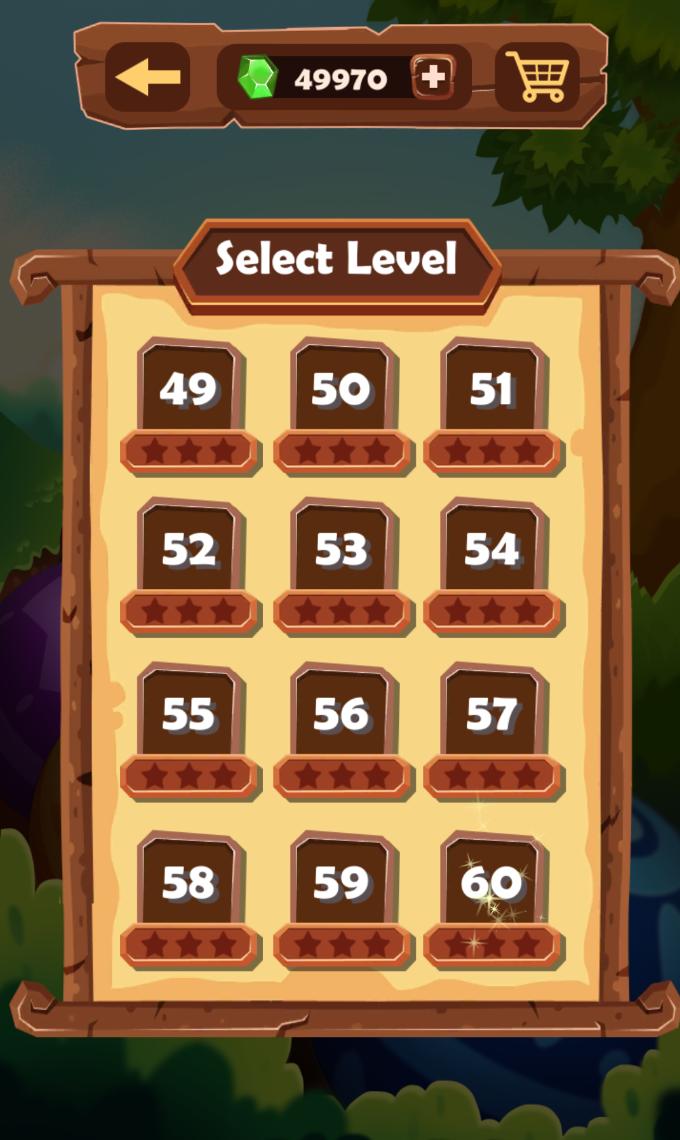The width and height of the screenshot is (680, 1140).
Task: Open the shop cart
Action: (x=537, y=77)
